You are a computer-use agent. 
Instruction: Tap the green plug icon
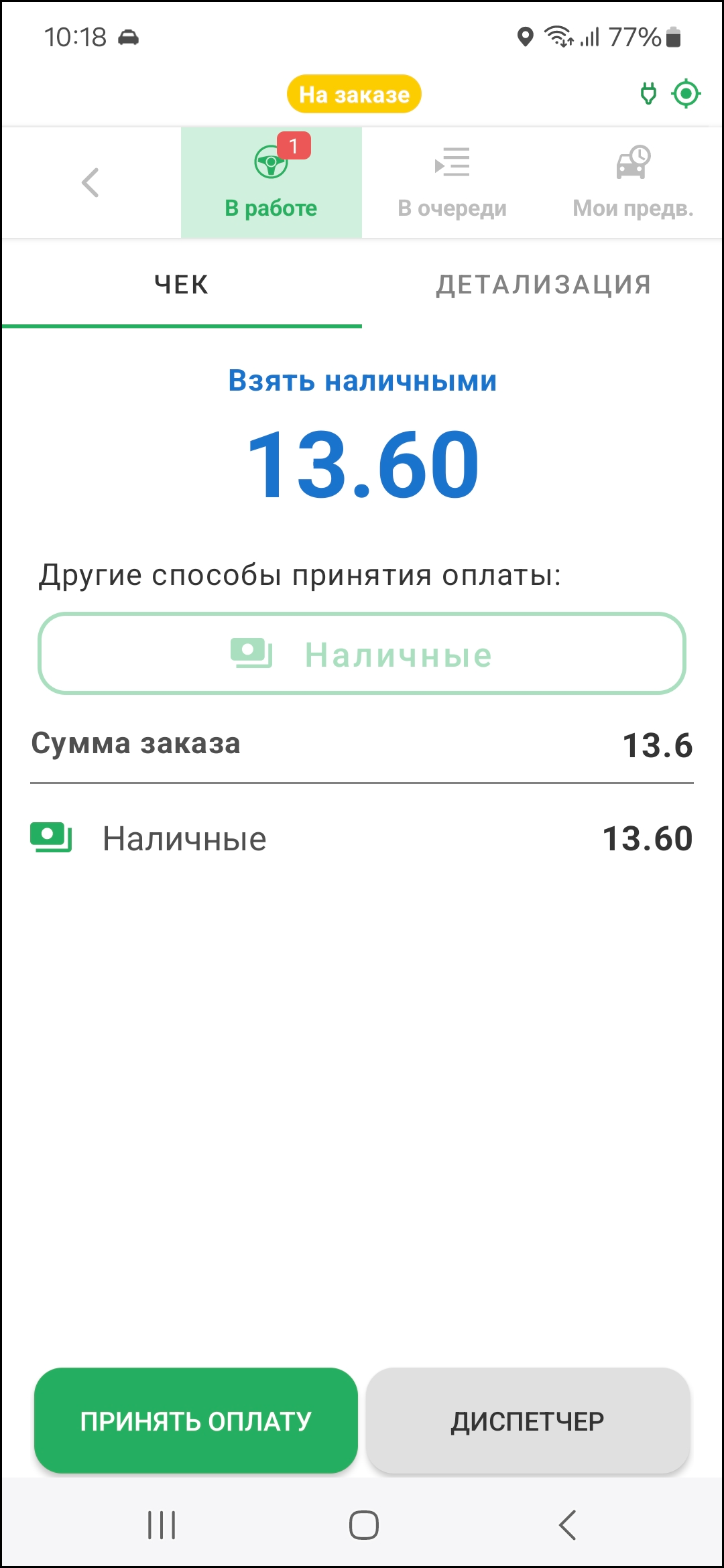[648, 94]
